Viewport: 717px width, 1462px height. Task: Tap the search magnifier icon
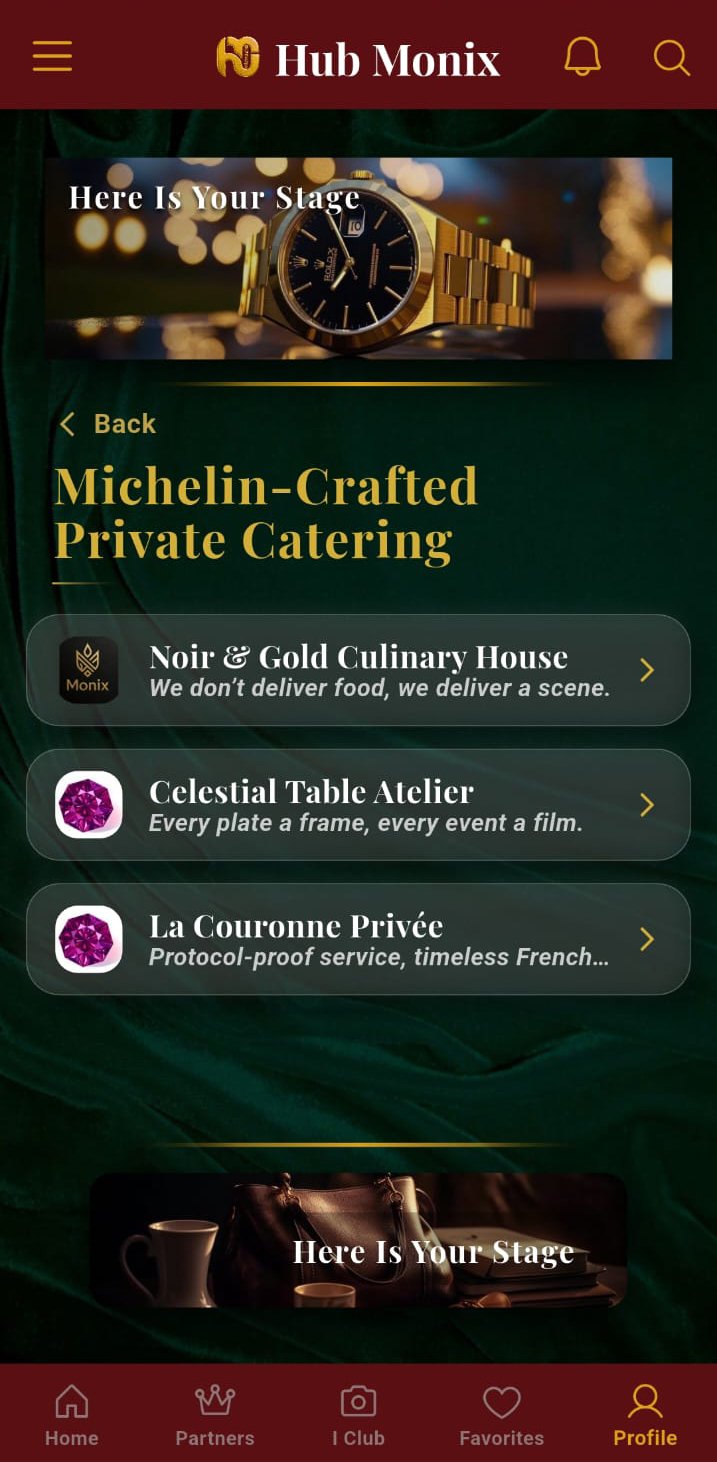click(x=671, y=57)
